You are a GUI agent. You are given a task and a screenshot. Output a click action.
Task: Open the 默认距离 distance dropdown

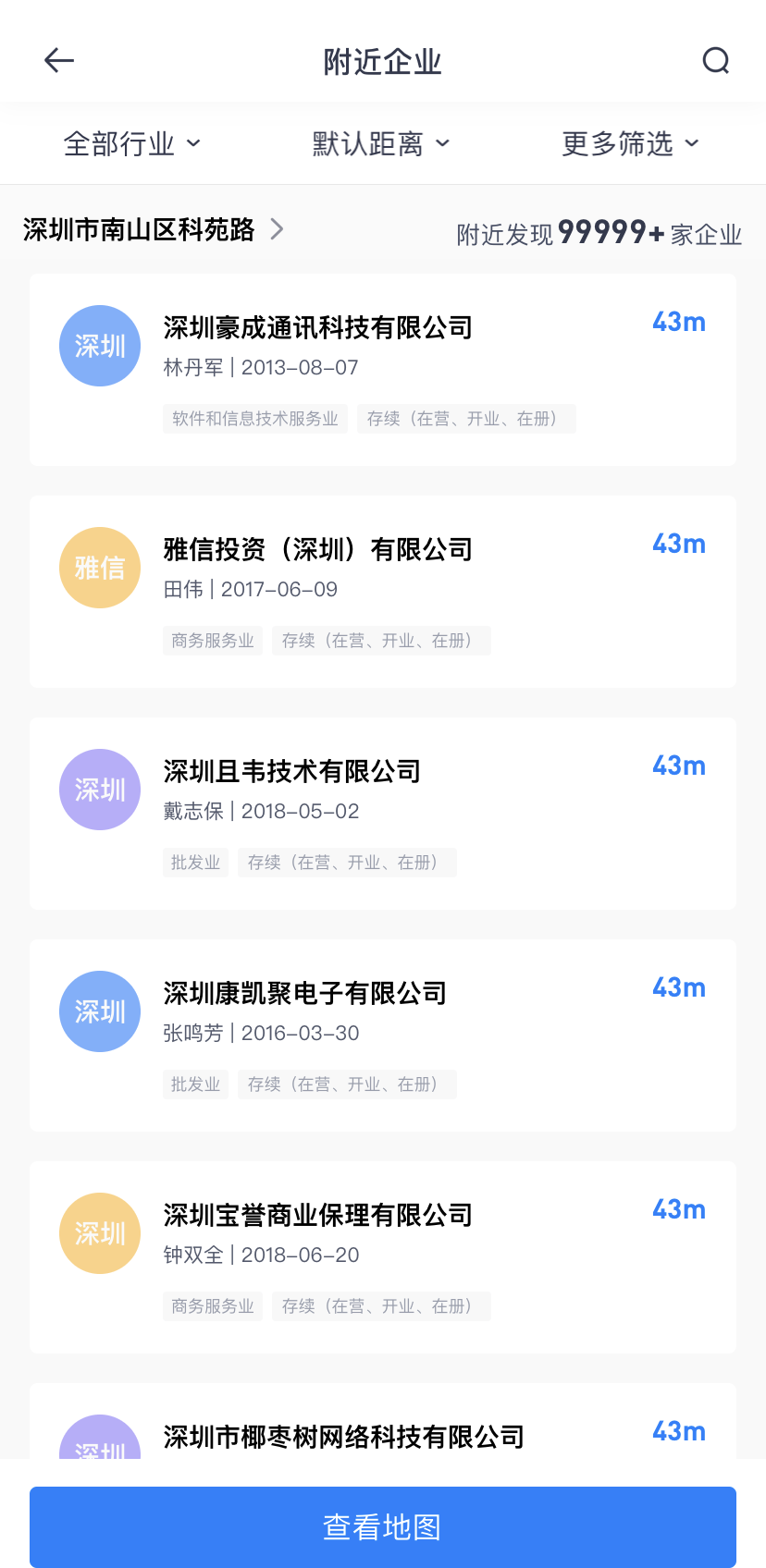[381, 143]
